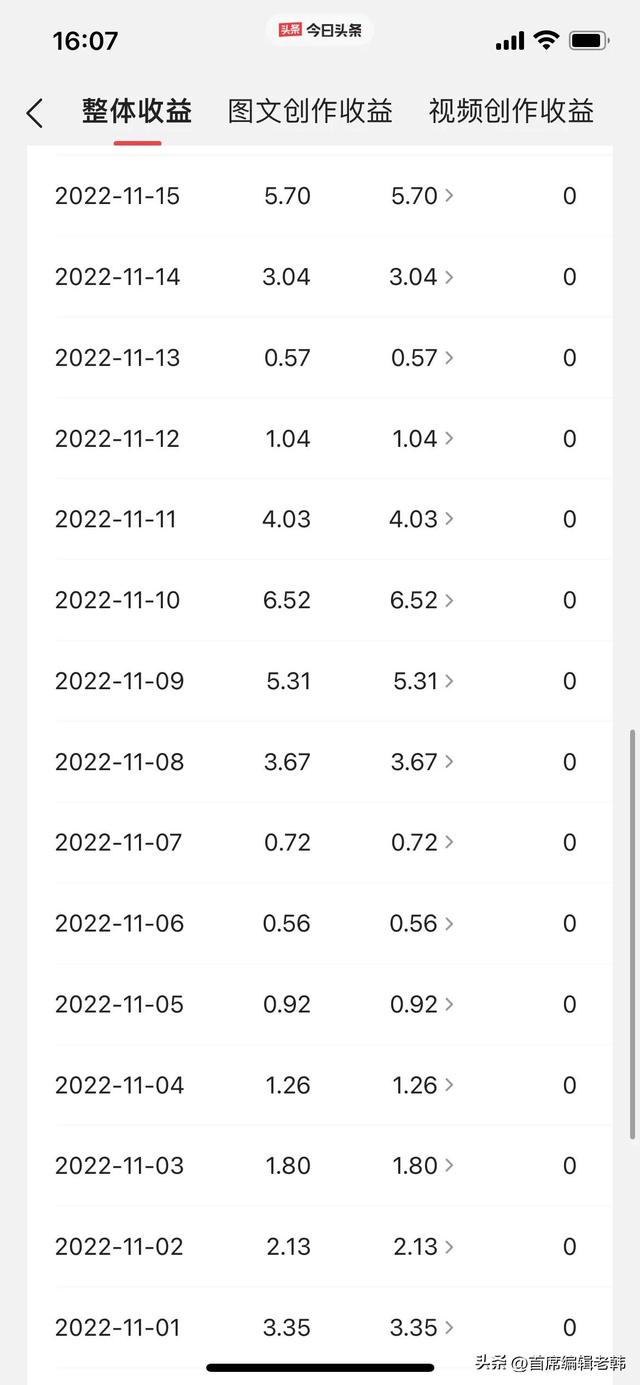Go back using the top-left arrow

[35, 113]
